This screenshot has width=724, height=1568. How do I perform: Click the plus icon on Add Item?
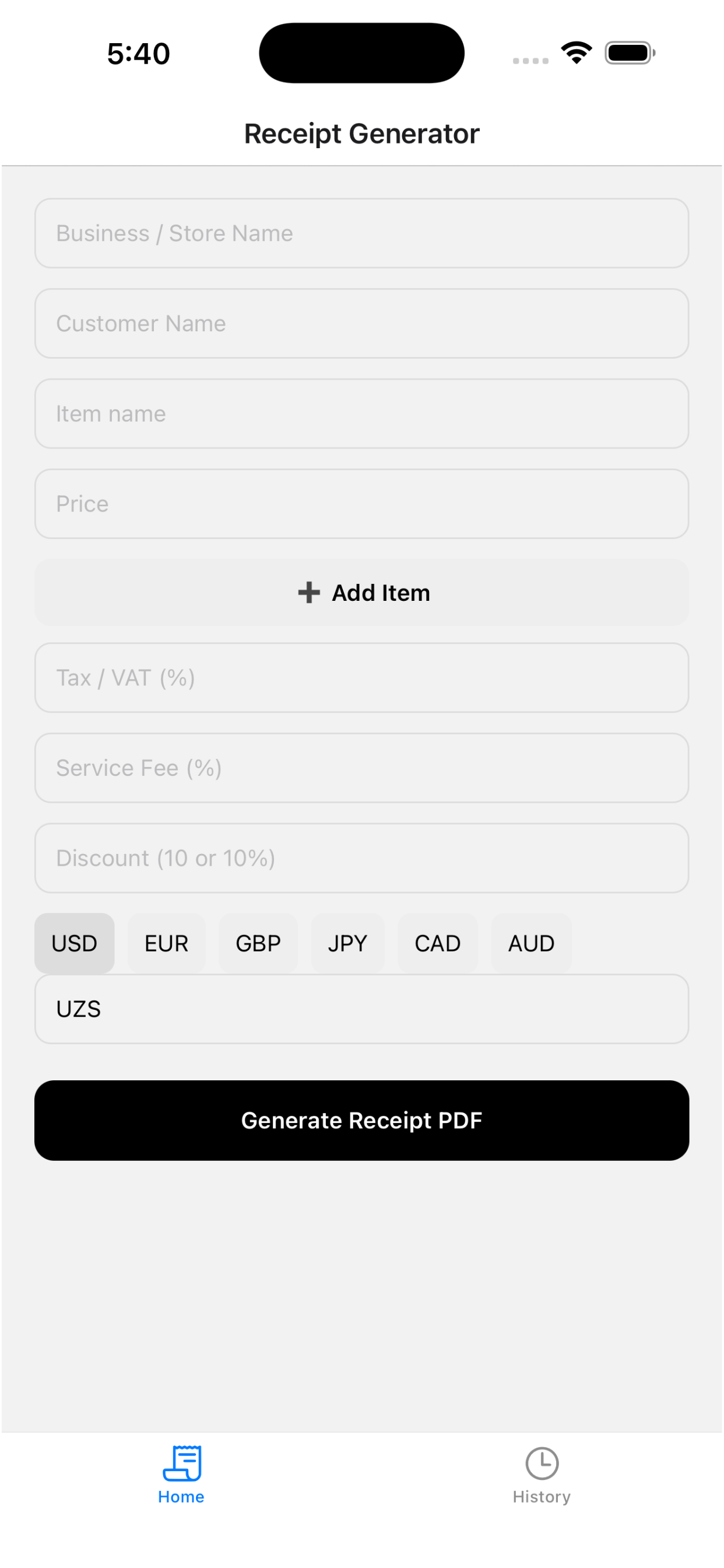point(308,591)
